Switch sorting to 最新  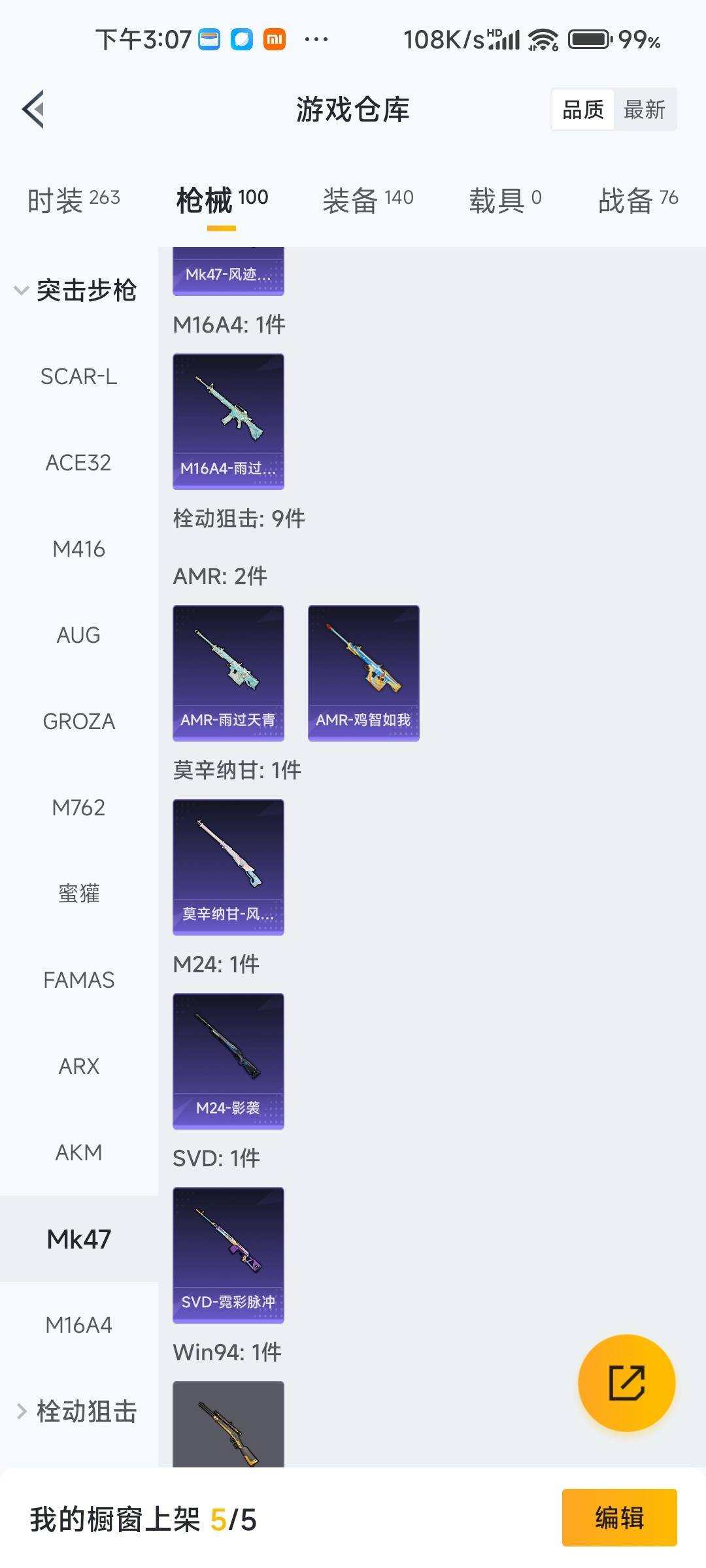[x=645, y=109]
